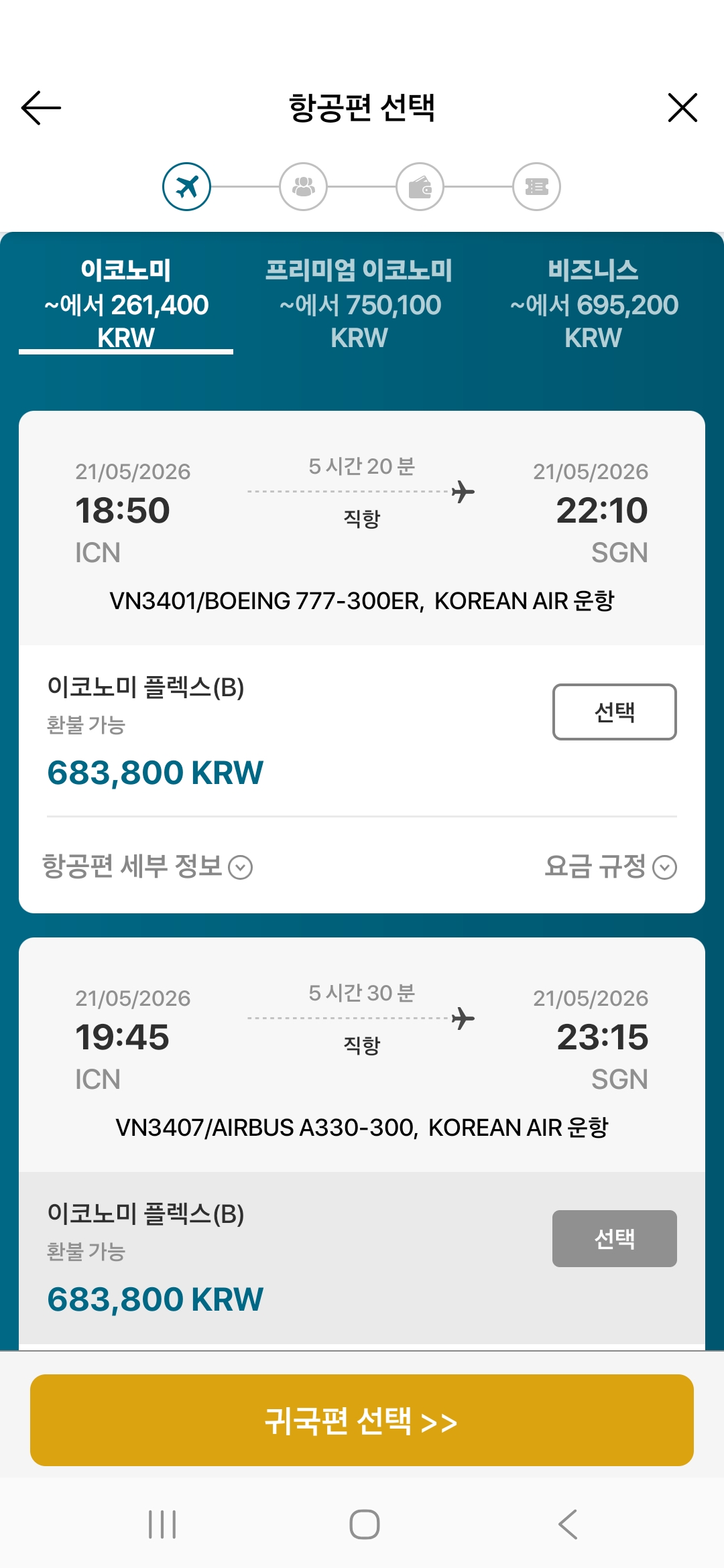The width and height of the screenshot is (724, 1568).
Task: Switch to the 프리미엄 이코노미 fare tab
Action: pos(359,304)
